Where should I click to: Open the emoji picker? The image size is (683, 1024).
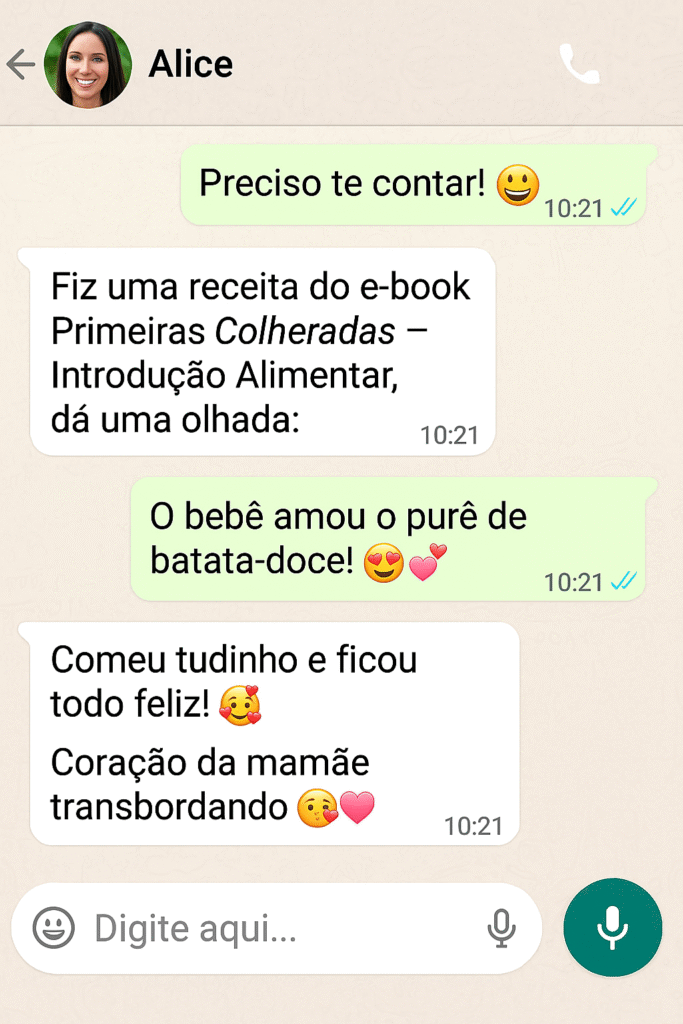53,929
